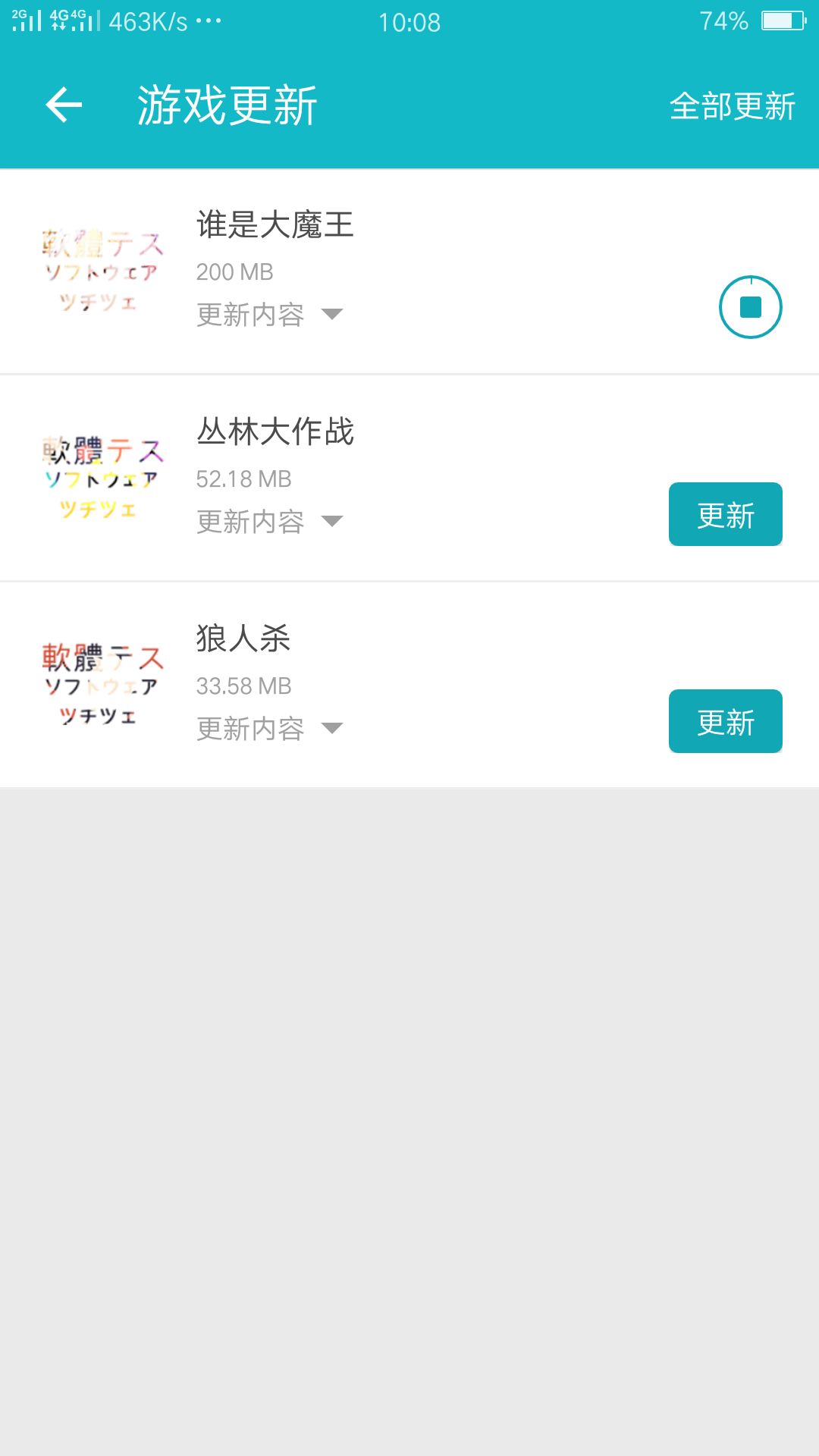This screenshot has width=819, height=1456.
Task: Go back from 游戏更新 page
Action: [x=64, y=105]
